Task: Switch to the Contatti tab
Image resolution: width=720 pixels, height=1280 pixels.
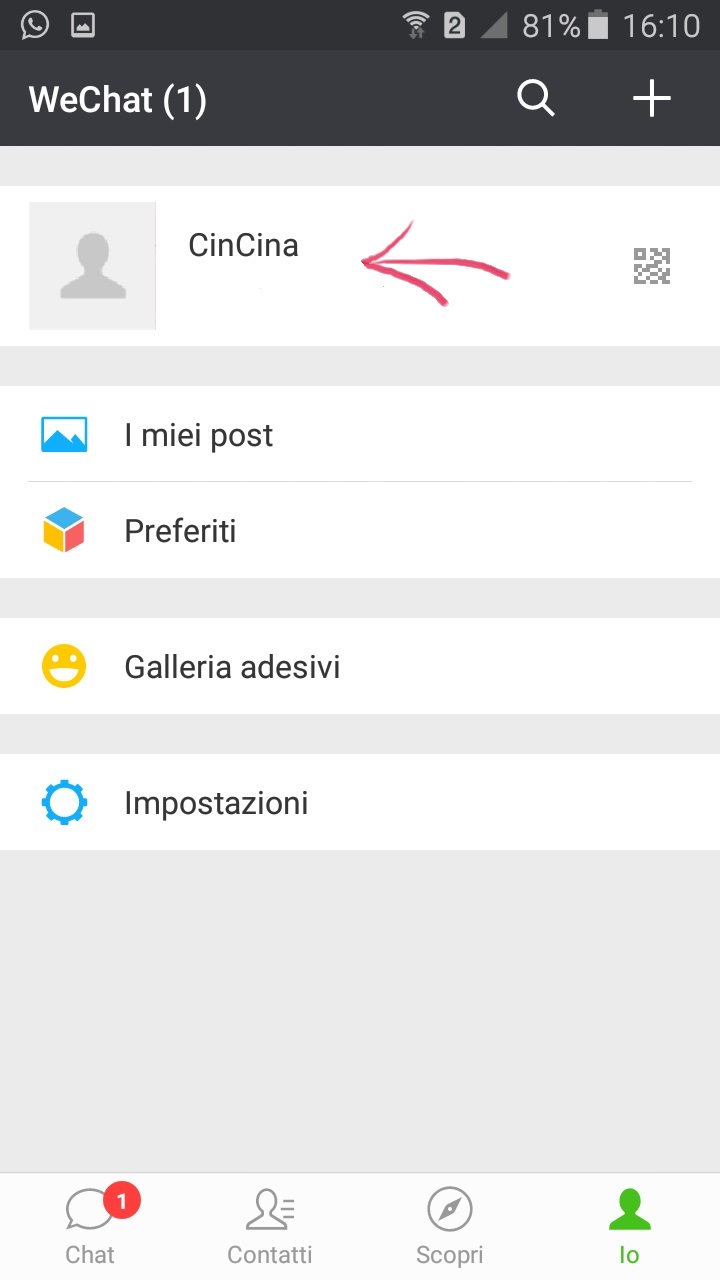Action: coord(270,1226)
